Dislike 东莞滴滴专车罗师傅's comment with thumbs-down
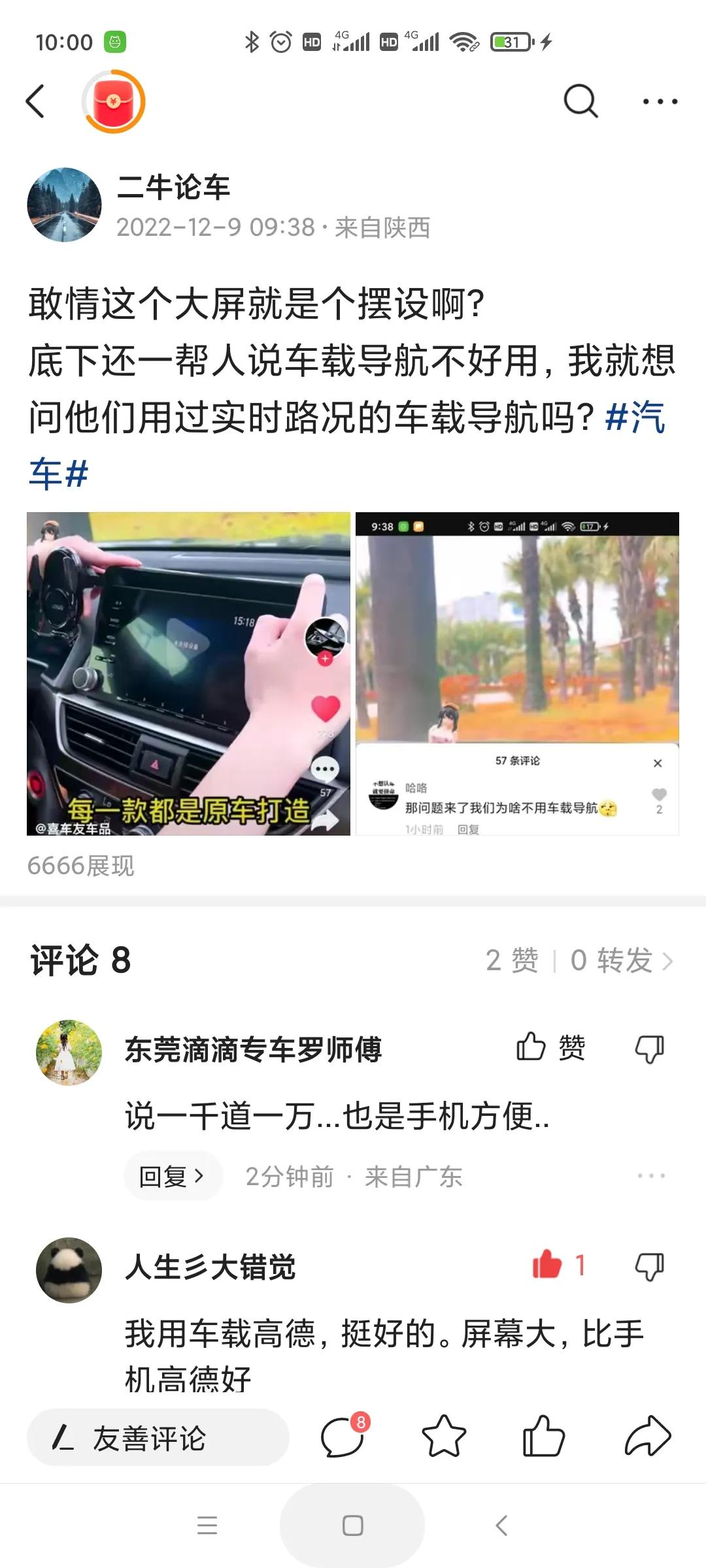Image resolution: width=706 pixels, height=1568 pixels. 649,1045
